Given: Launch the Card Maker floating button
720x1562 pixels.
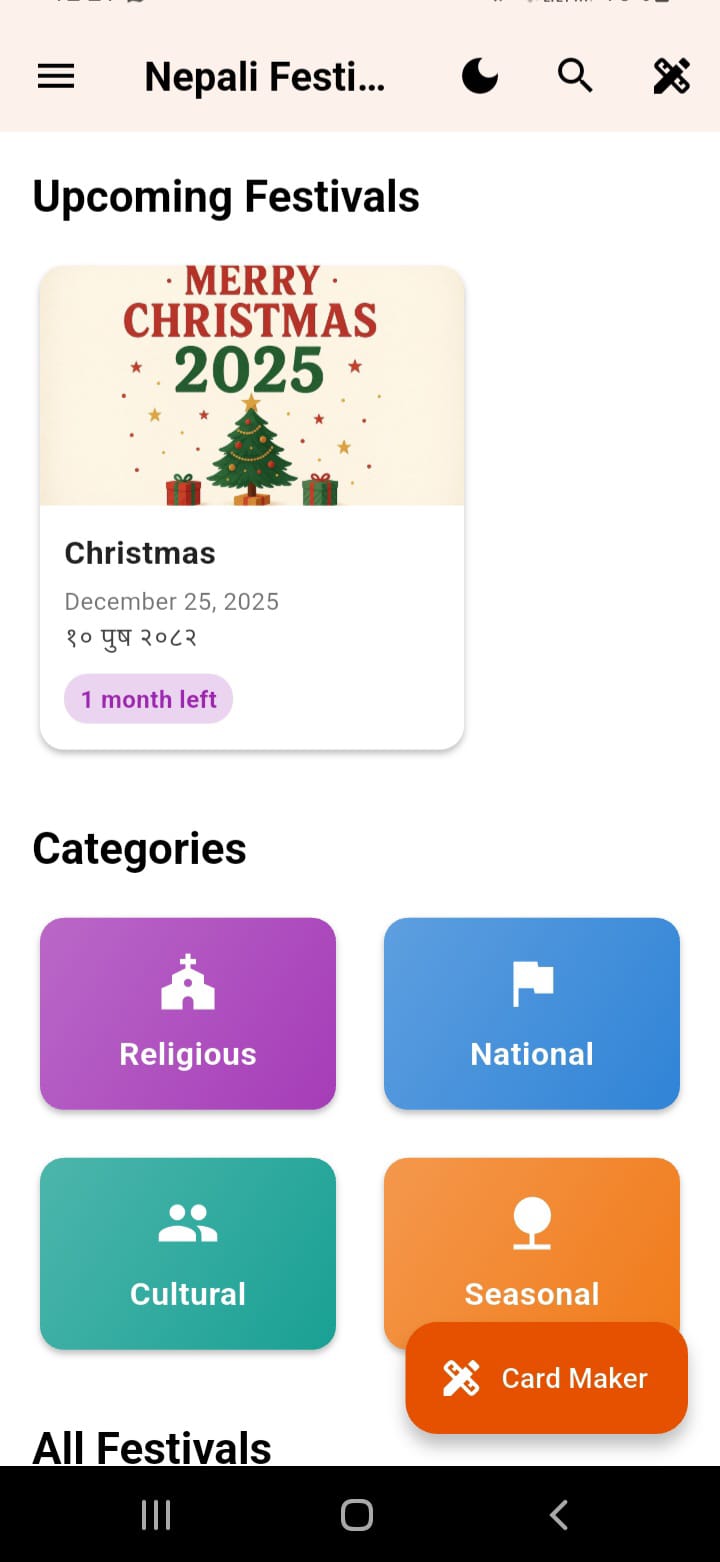Looking at the screenshot, I should click(x=547, y=1378).
